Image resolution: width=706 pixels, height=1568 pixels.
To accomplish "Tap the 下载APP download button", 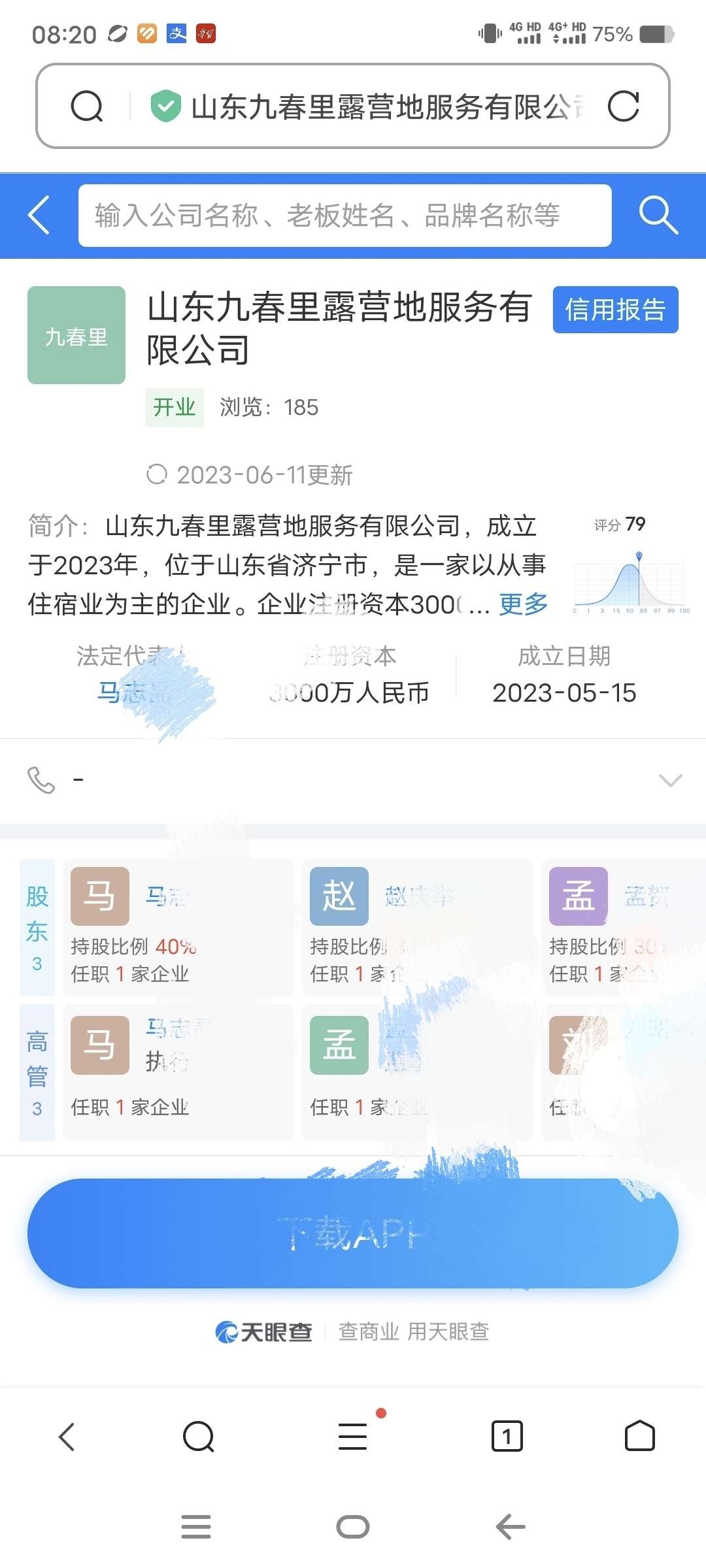I will point(353,1233).
